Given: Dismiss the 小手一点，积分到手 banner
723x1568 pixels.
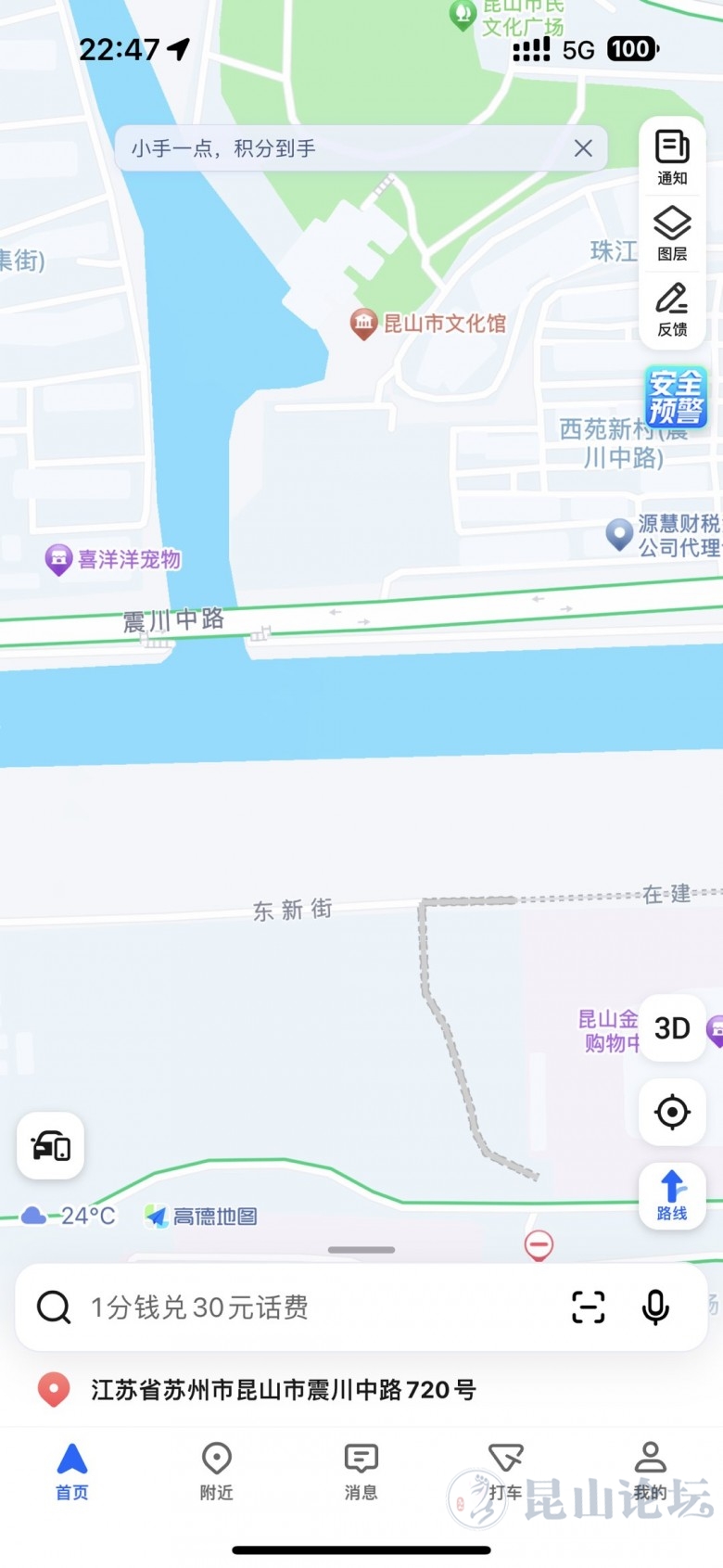Looking at the screenshot, I should point(583,148).
